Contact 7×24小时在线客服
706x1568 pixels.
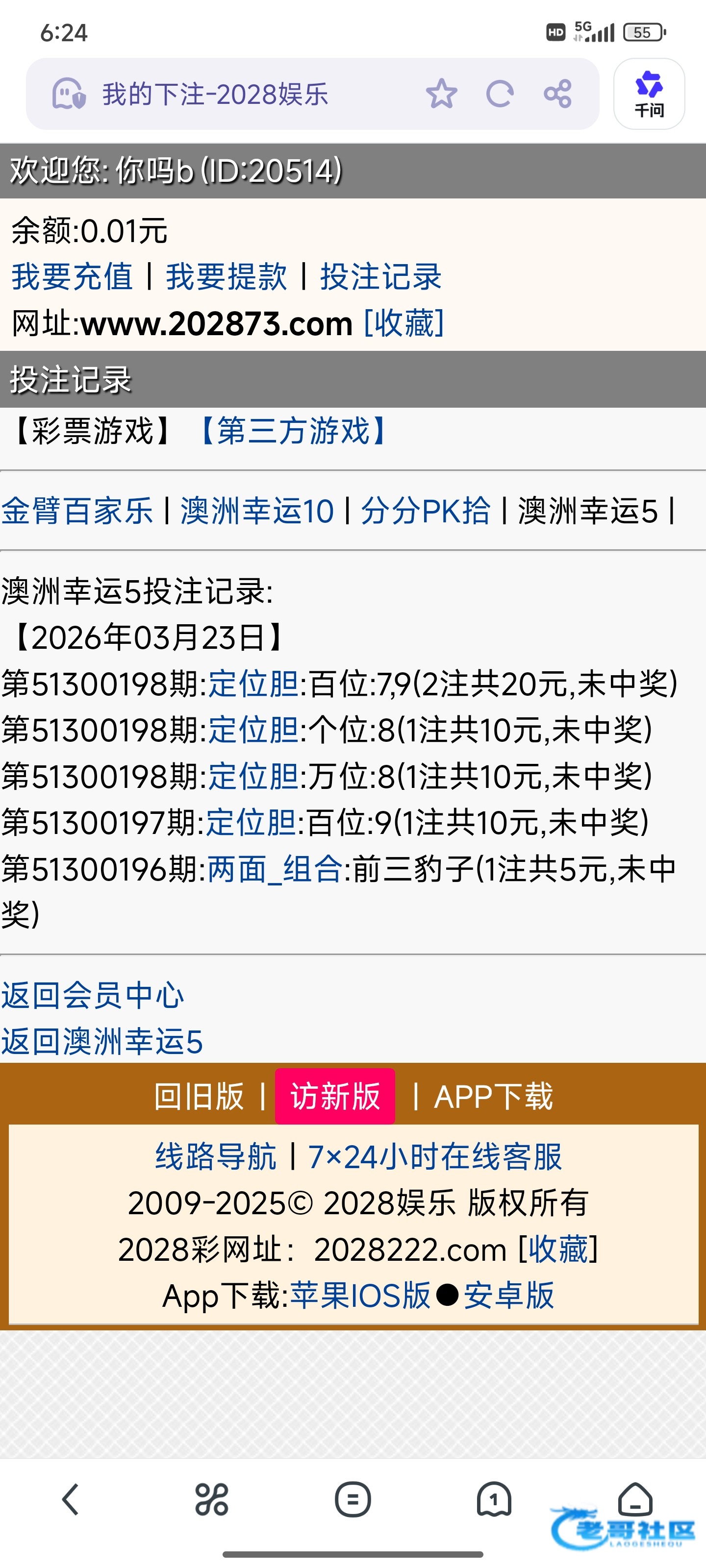(435, 1156)
